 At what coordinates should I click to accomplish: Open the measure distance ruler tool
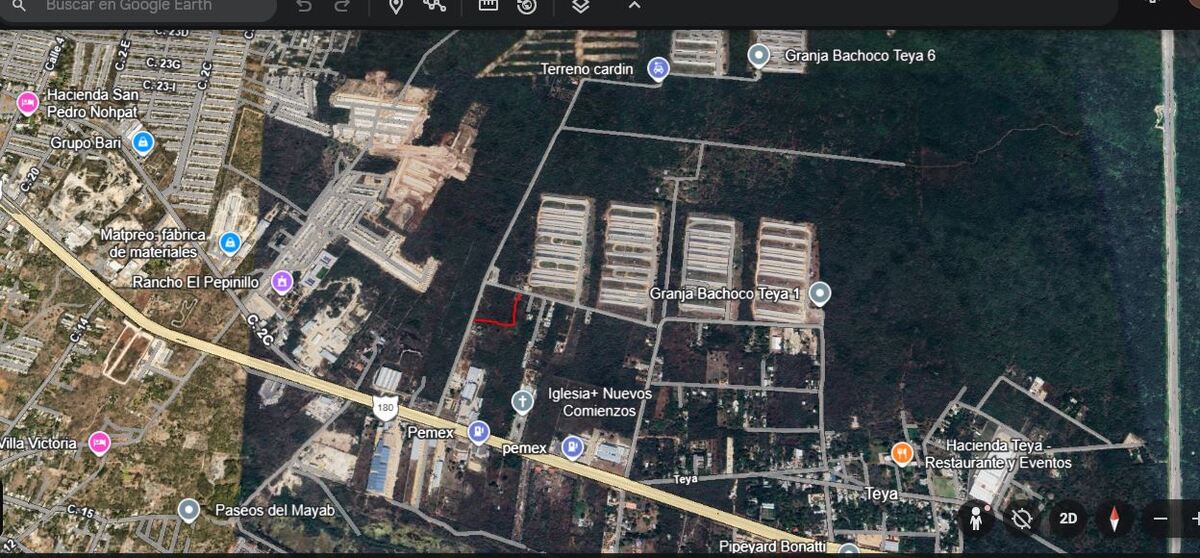(488, 6)
